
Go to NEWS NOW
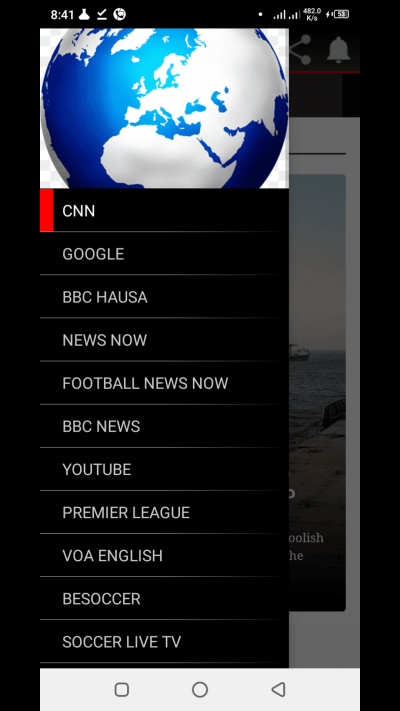[164, 340]
